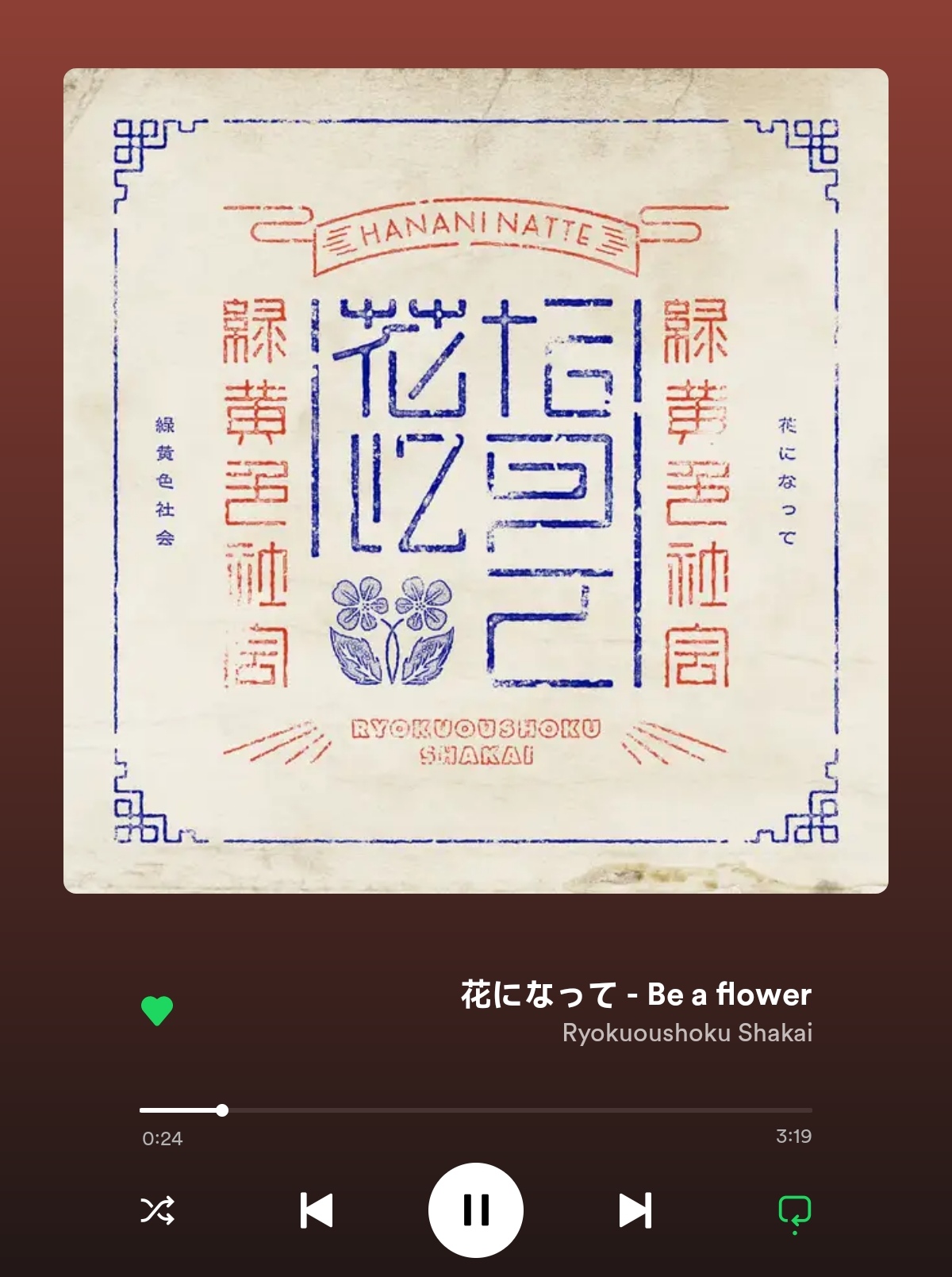Toggle shuffle playback
This screenshot has height=1277, width=952.
pos(157,1210)
